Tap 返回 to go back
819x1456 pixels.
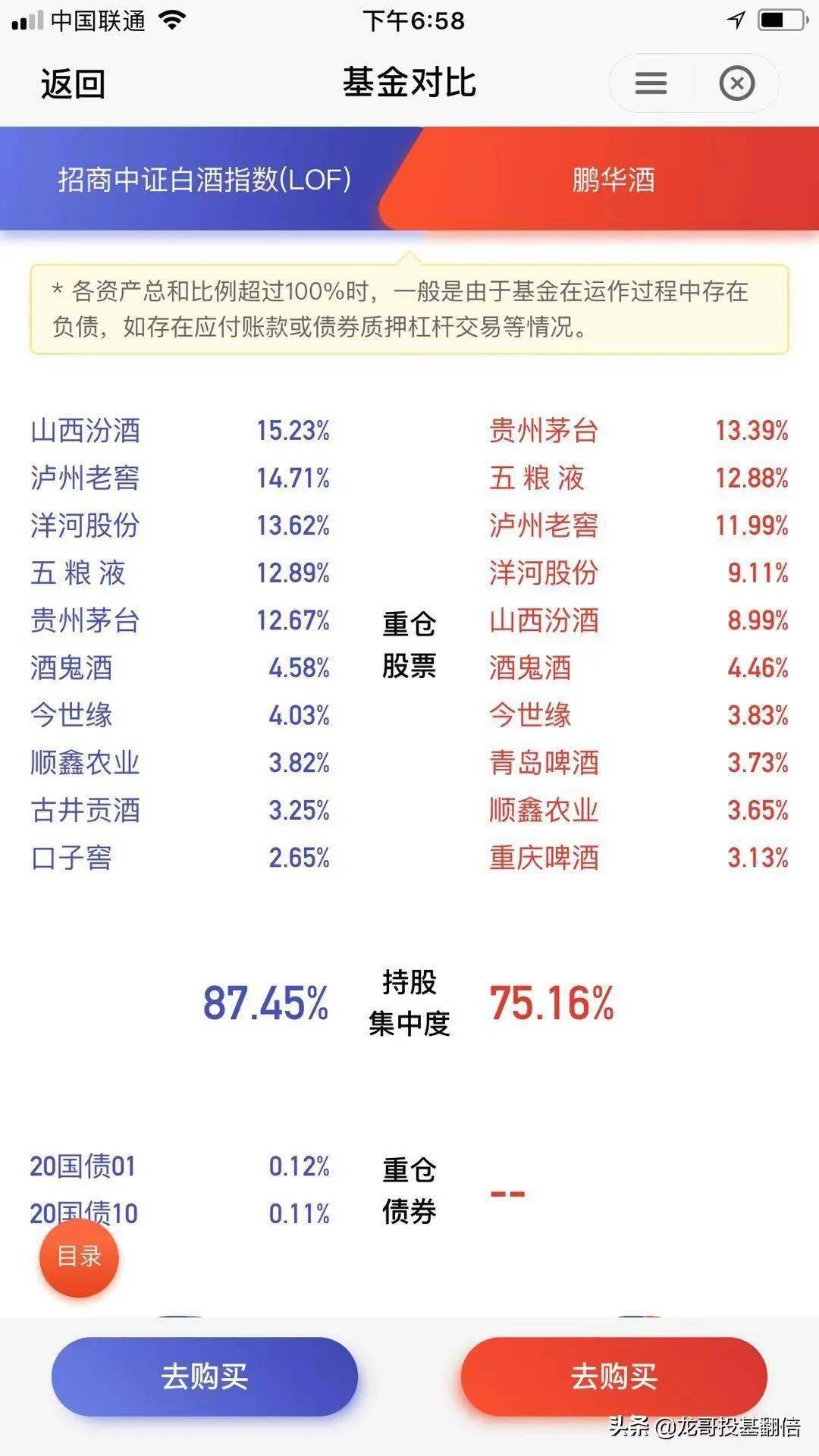(x=73, y=83)
